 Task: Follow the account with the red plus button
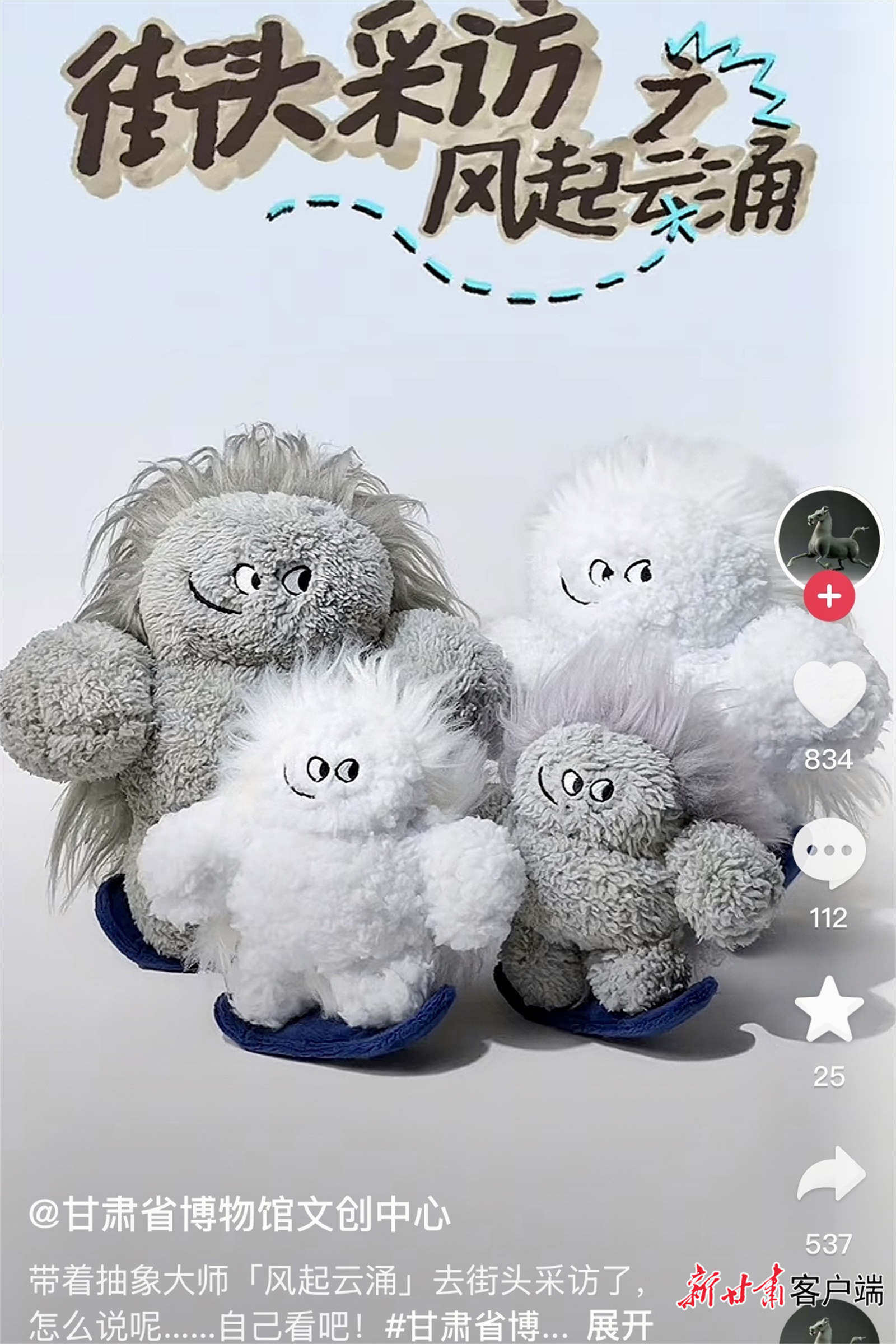point(829,596)
